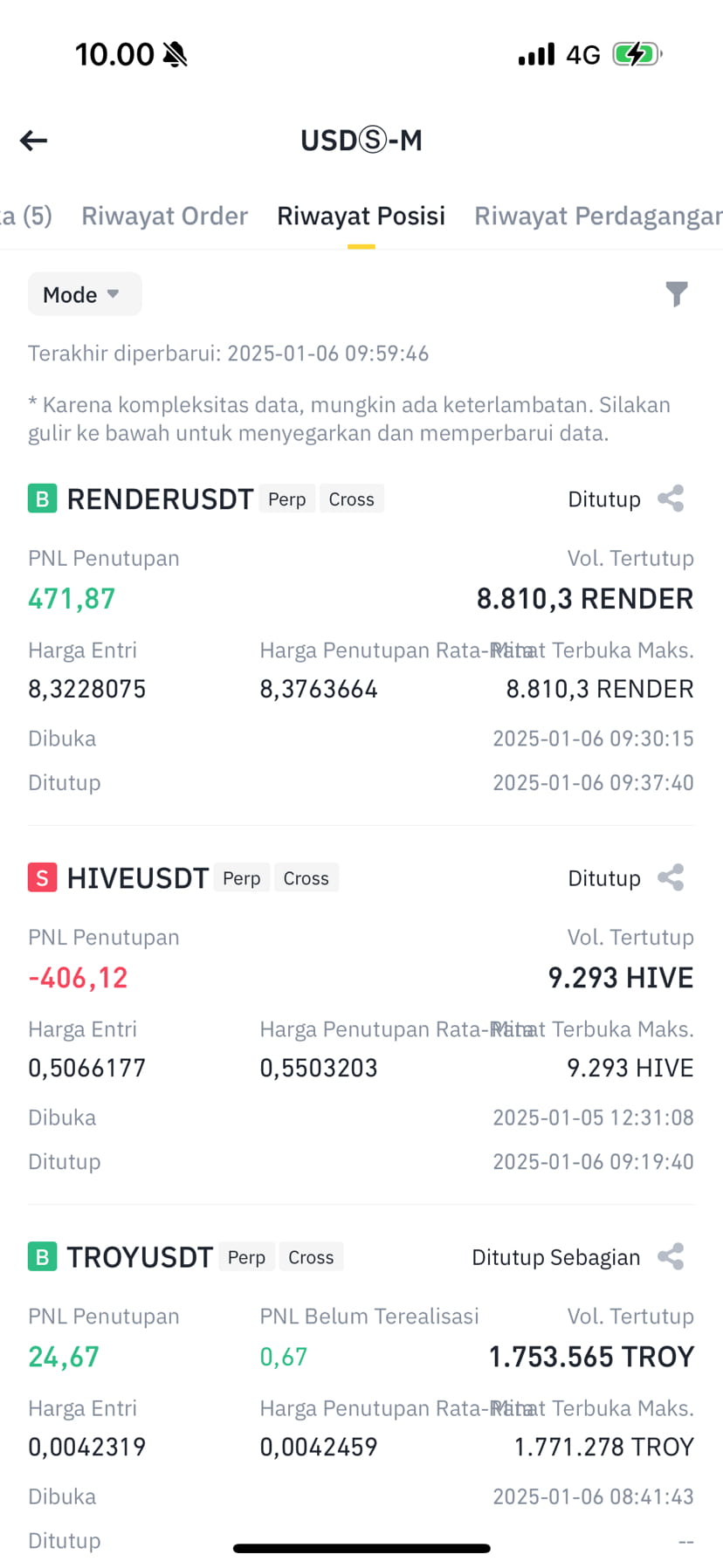This screenshot has width=723, height=1568.
Task: Open the RENDERUSDT symbol
Action: [x=160, y=499]
